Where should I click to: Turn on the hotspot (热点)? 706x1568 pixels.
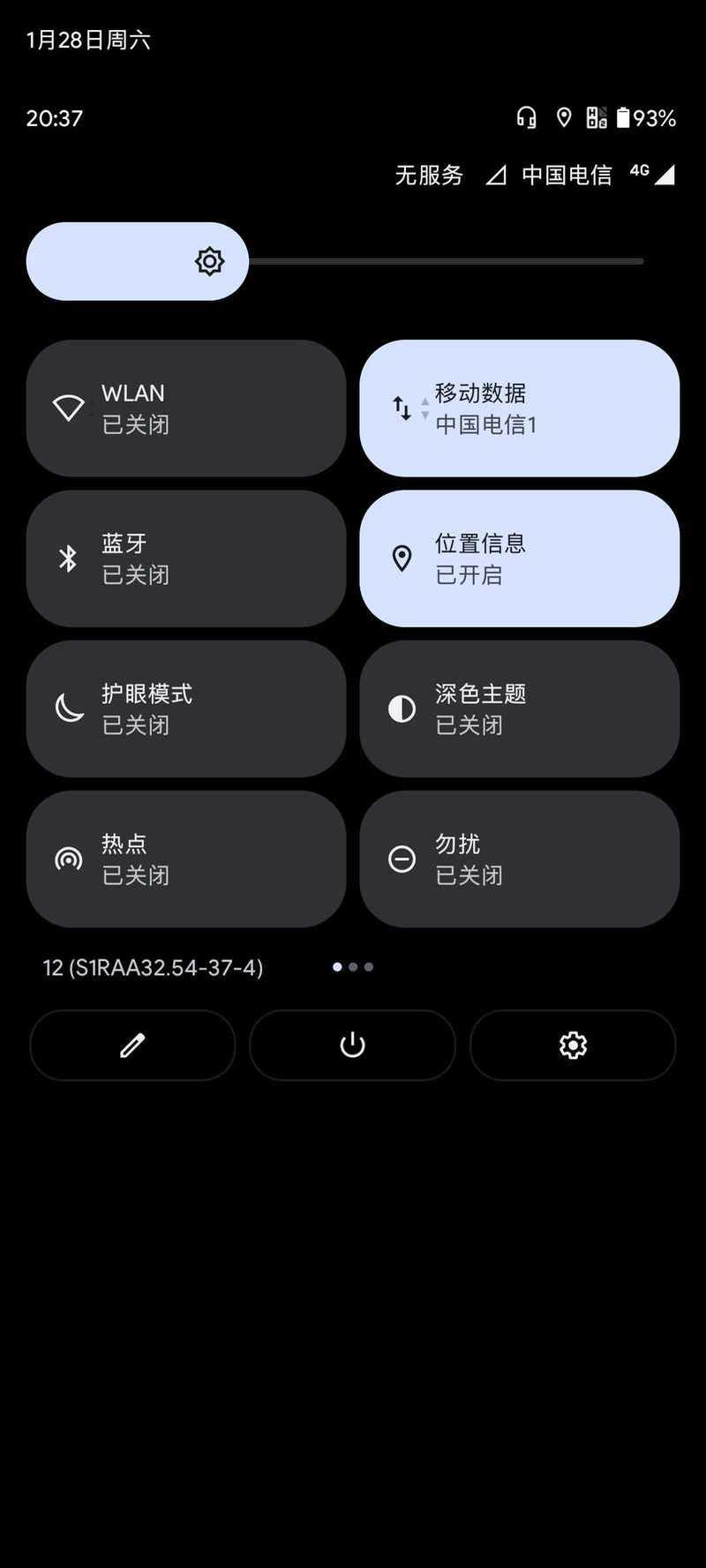click(185, 859)
